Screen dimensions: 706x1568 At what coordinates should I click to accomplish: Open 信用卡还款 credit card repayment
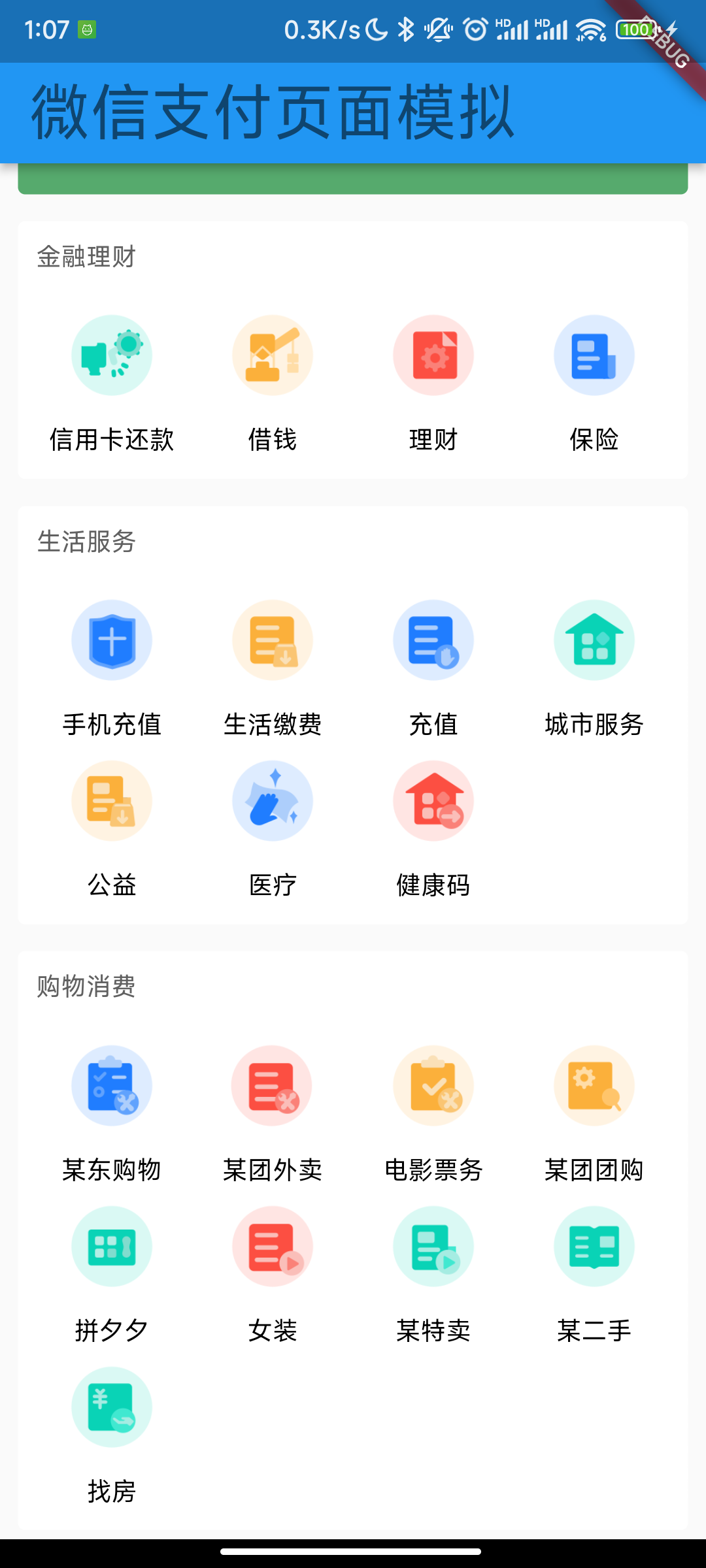click(x=112, y=356)
